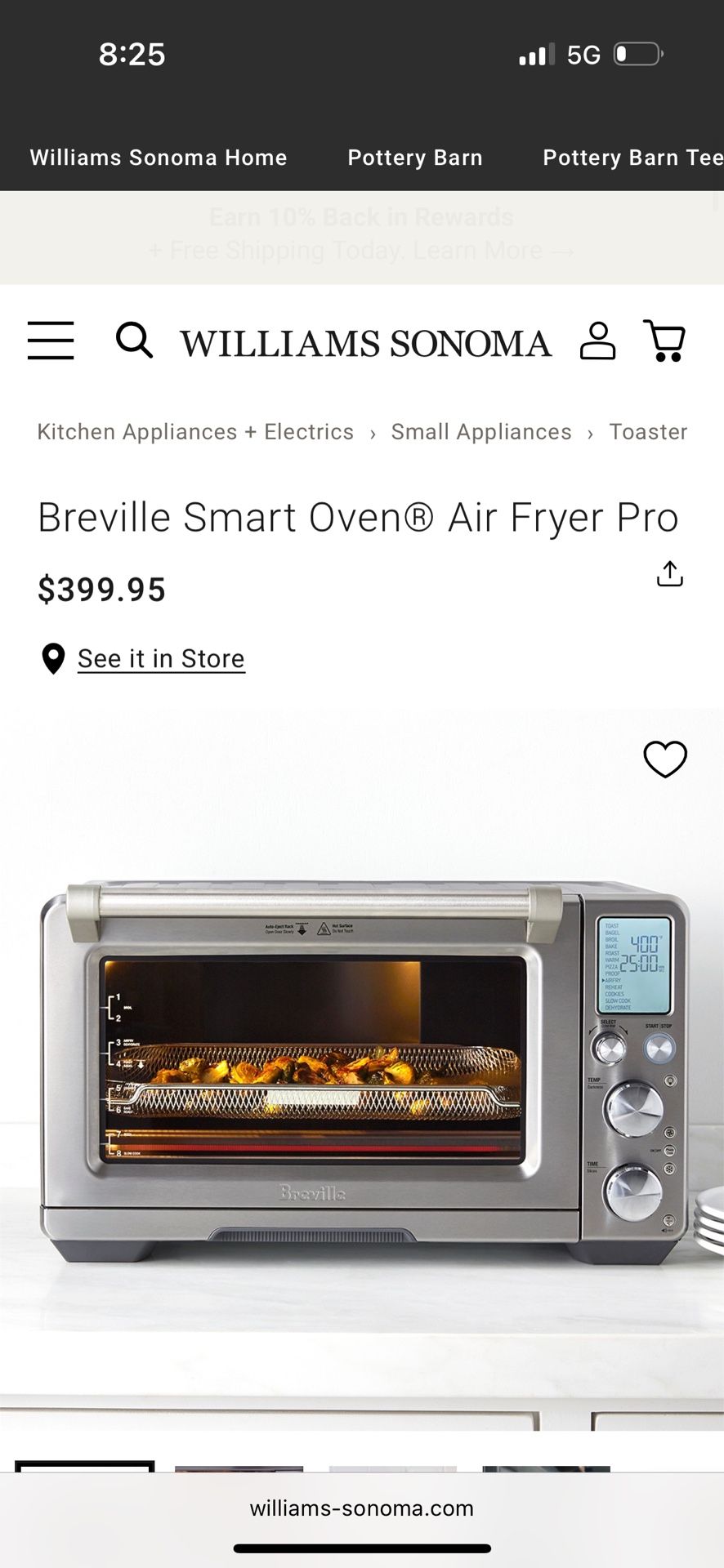View the shopping cart
The width and height of the screenshot is (724, 1568).
click(664, 341)
